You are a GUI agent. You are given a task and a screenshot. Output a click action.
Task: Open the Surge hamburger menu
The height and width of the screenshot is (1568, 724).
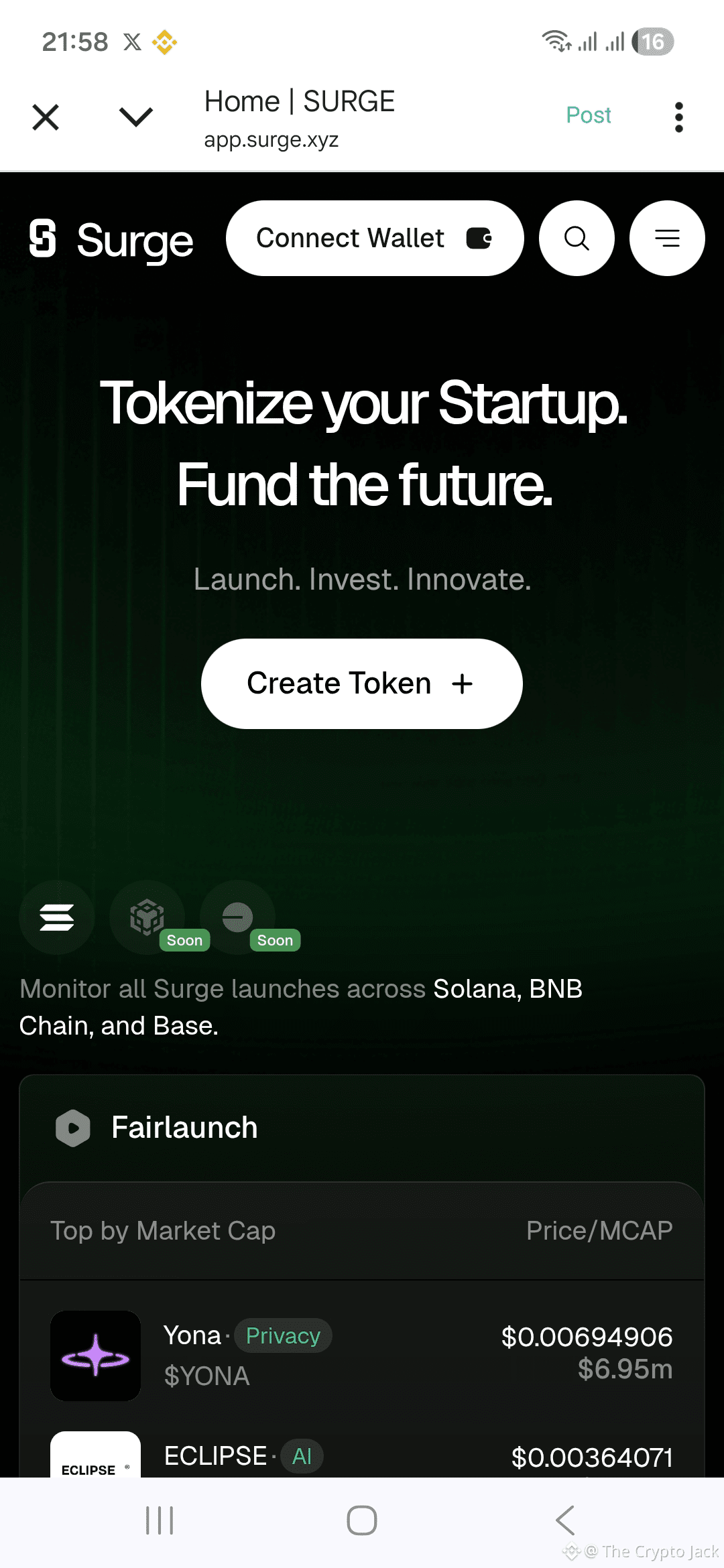[666, 238]
